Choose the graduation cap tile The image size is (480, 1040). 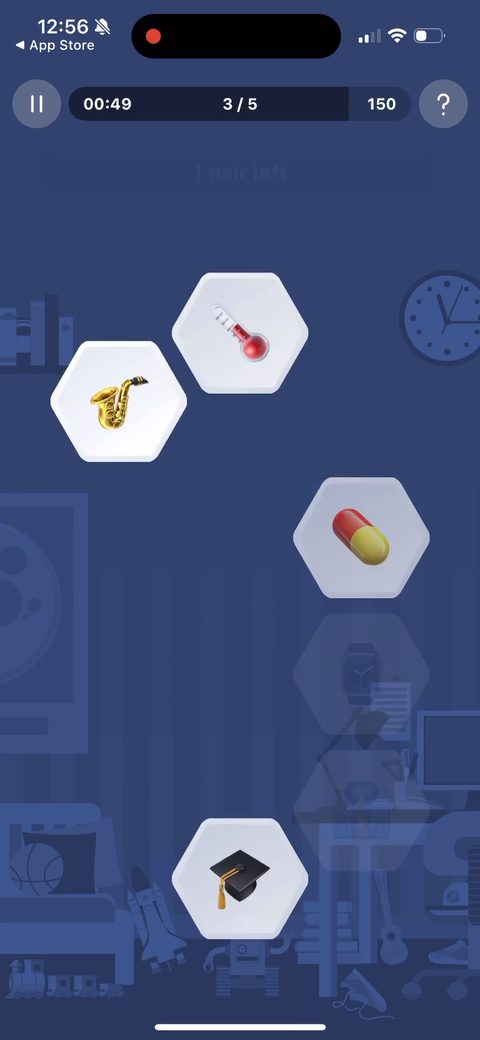(240, 879)
